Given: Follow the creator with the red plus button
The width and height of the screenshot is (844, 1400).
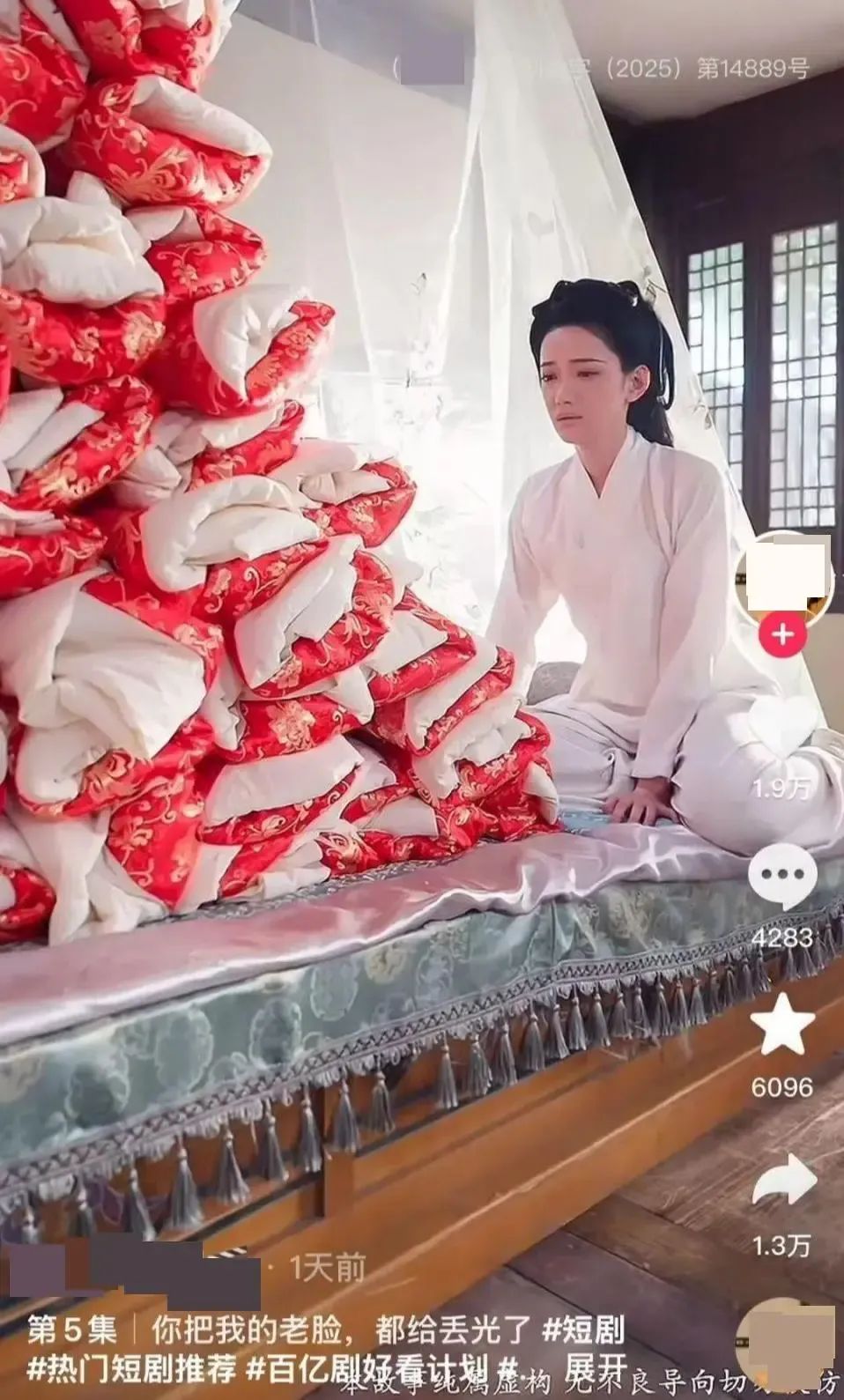Looking at the screenshot, I should tap(783, 633).
